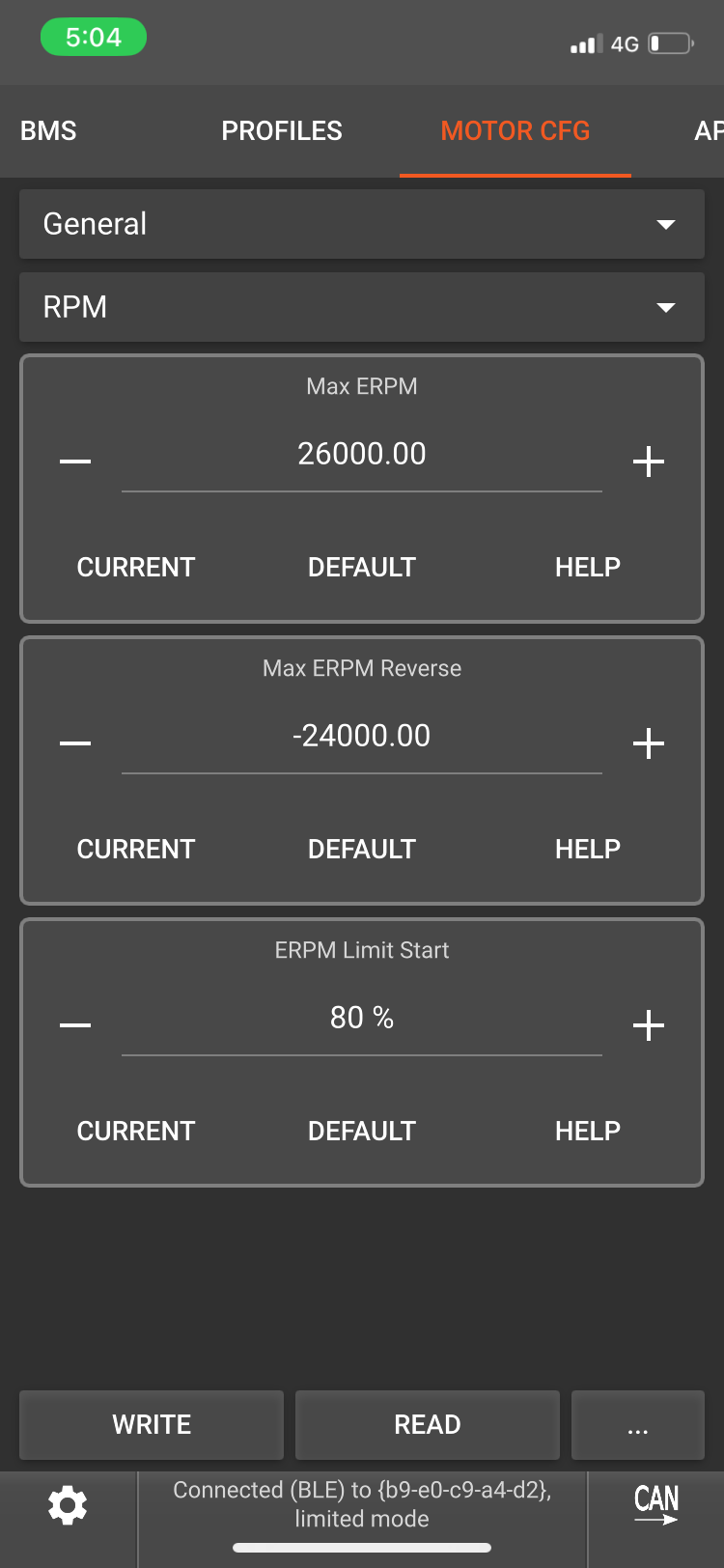
Task: Open the more options button
Action: [638, 1425]
